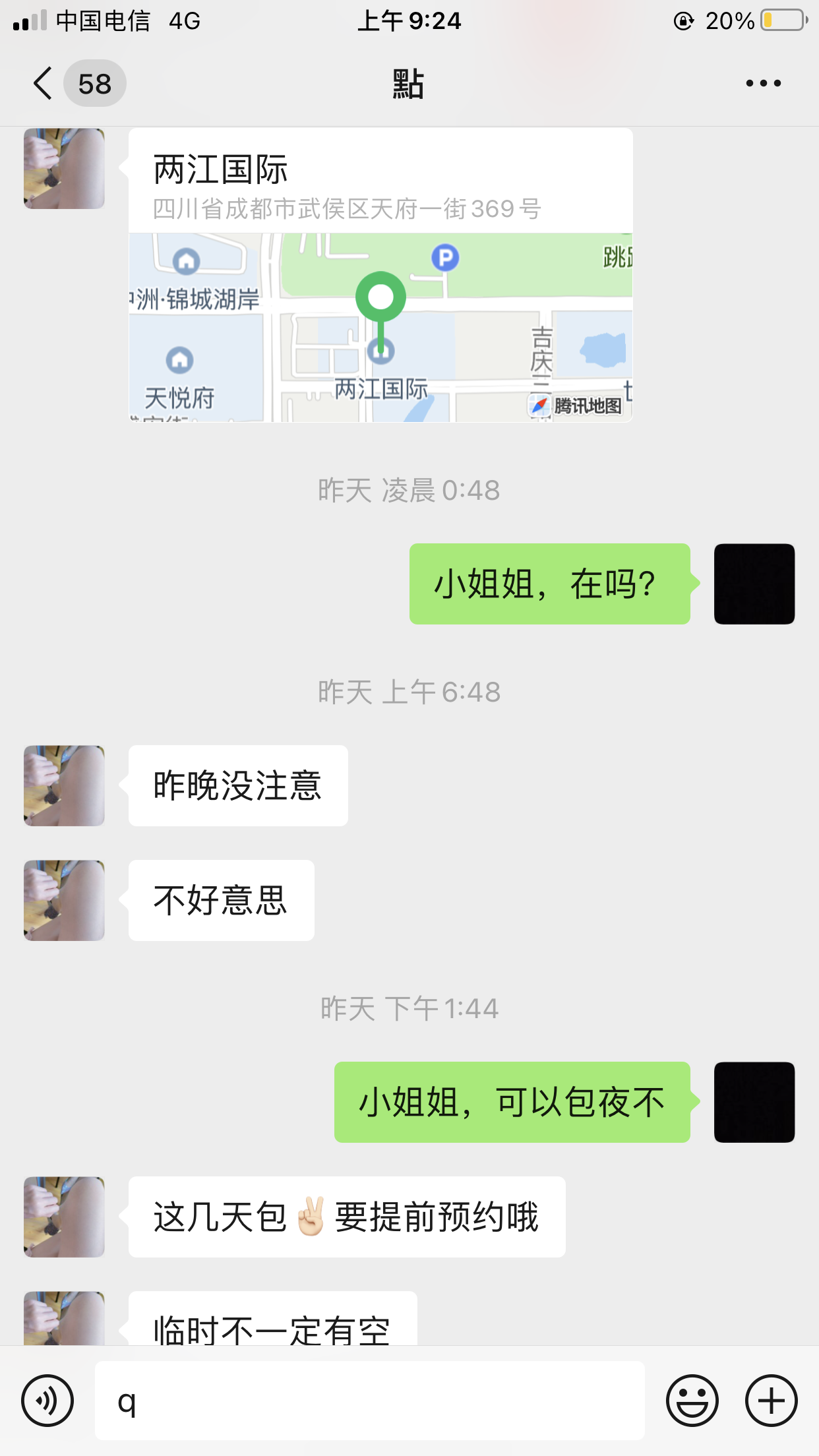Open the chat options via the ellipsis icon
819x1456 pixels.
(x=762, y=82)
